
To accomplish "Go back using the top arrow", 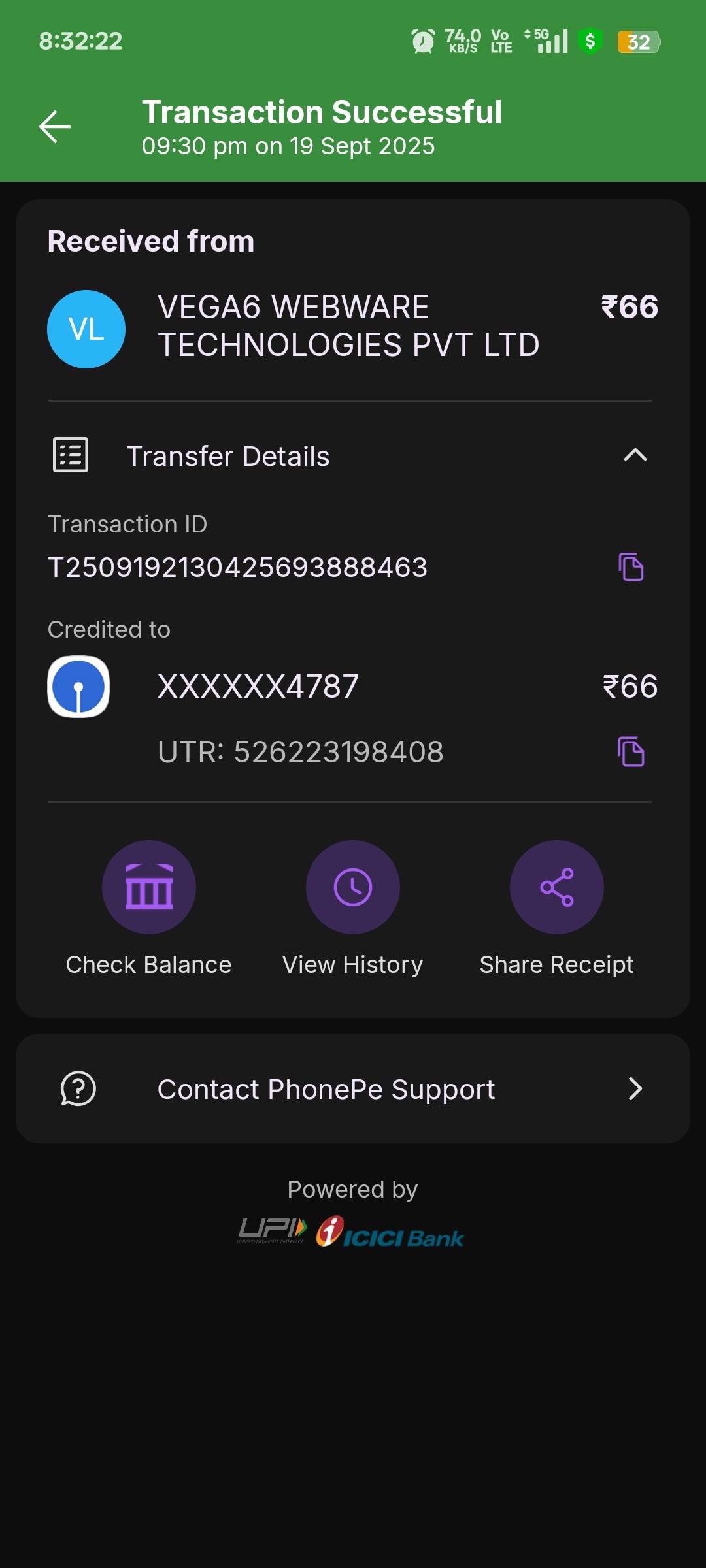I will 55,127.
